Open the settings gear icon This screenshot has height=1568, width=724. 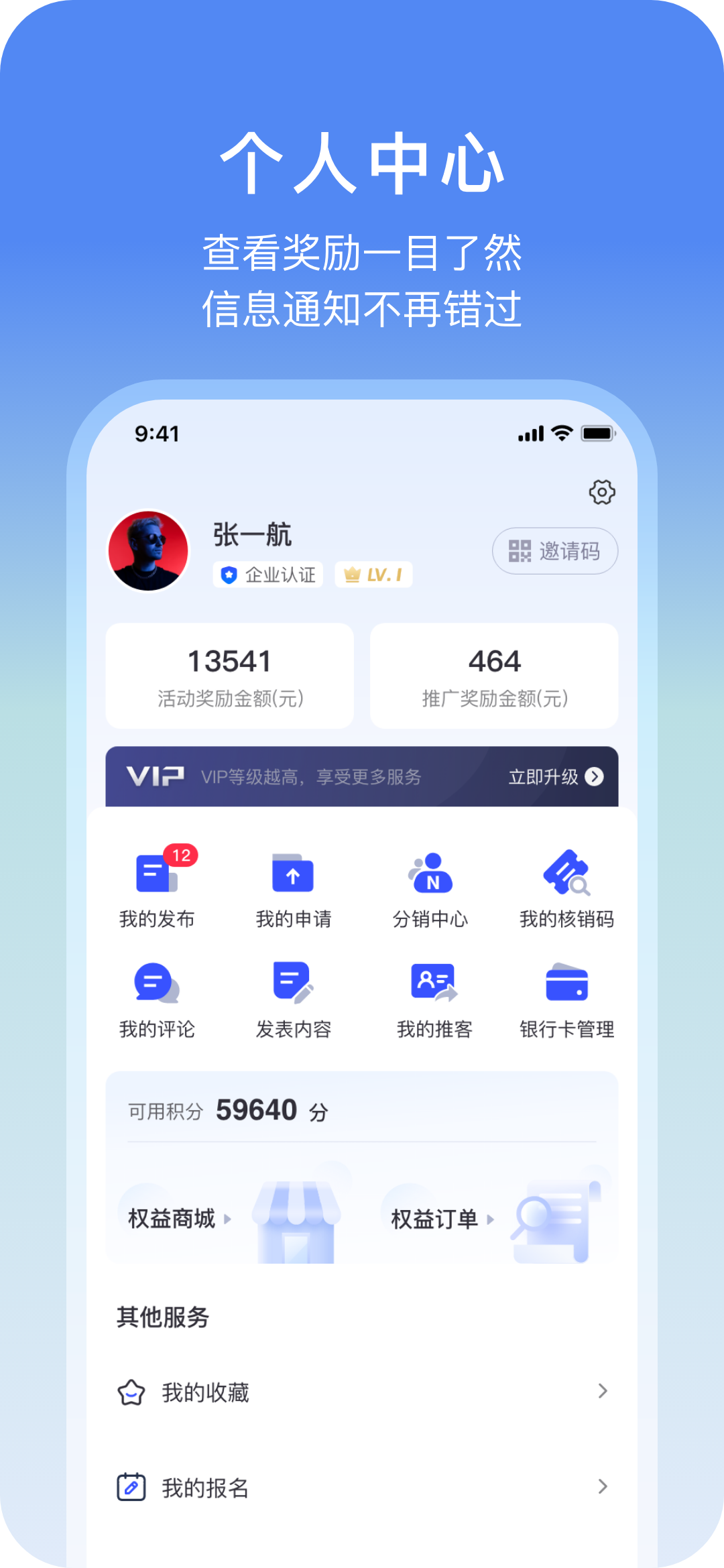[601, 491]
